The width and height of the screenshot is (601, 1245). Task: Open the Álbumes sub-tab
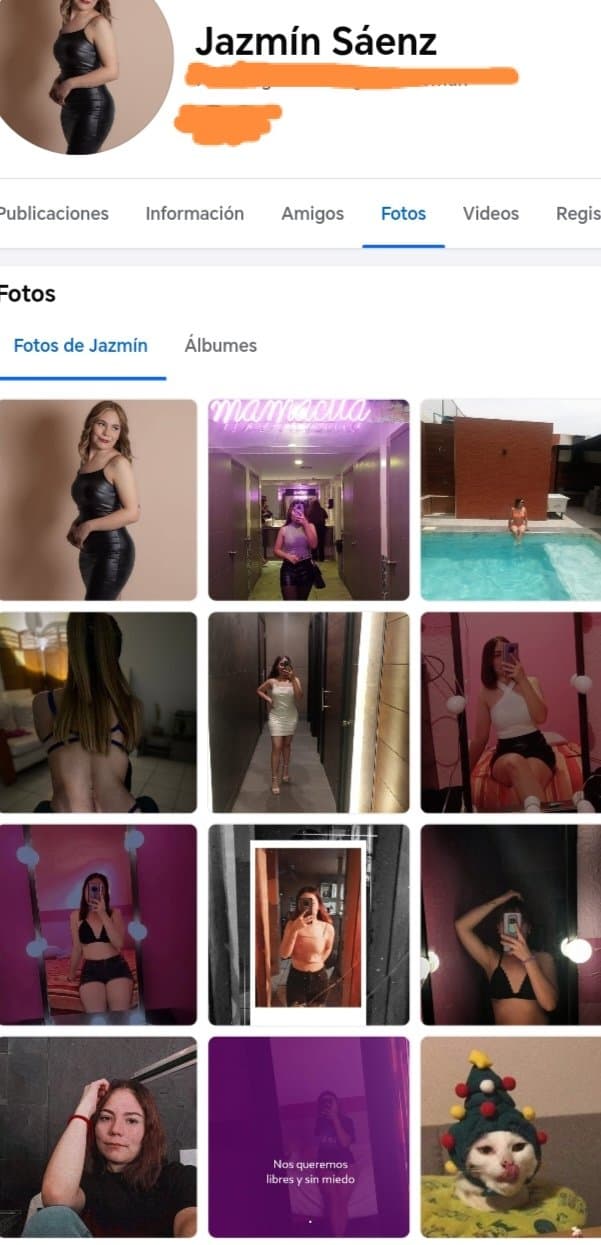(220, 346)
